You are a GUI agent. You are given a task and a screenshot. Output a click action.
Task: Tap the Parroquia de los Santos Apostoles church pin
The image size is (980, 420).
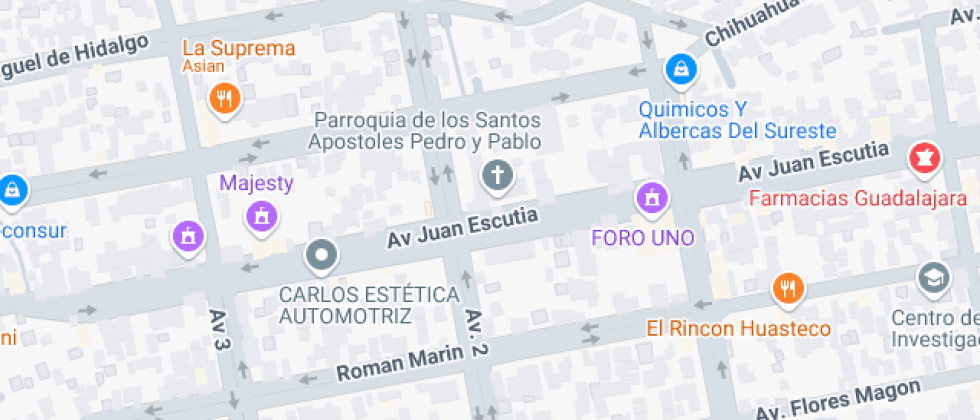click(496, 176)
